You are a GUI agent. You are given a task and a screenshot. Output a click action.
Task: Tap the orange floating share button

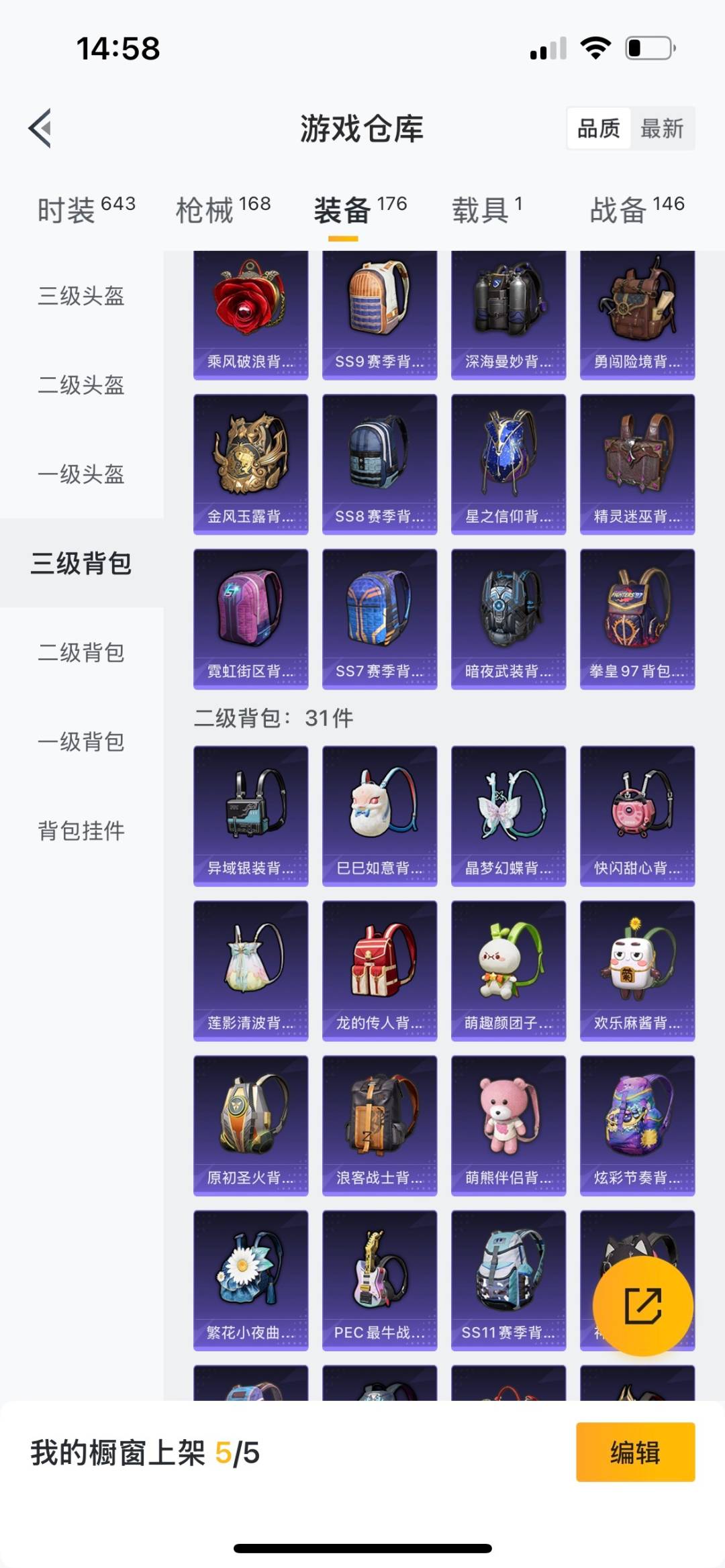tap(642, 1306)
